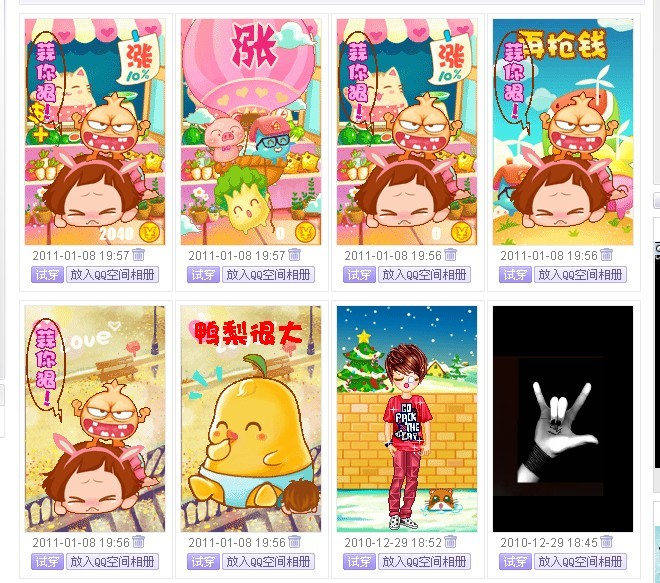Add the 2010-12-29 18:52 image to QQ空间相册
Screen dimensions: 660x583
point(424,562)
